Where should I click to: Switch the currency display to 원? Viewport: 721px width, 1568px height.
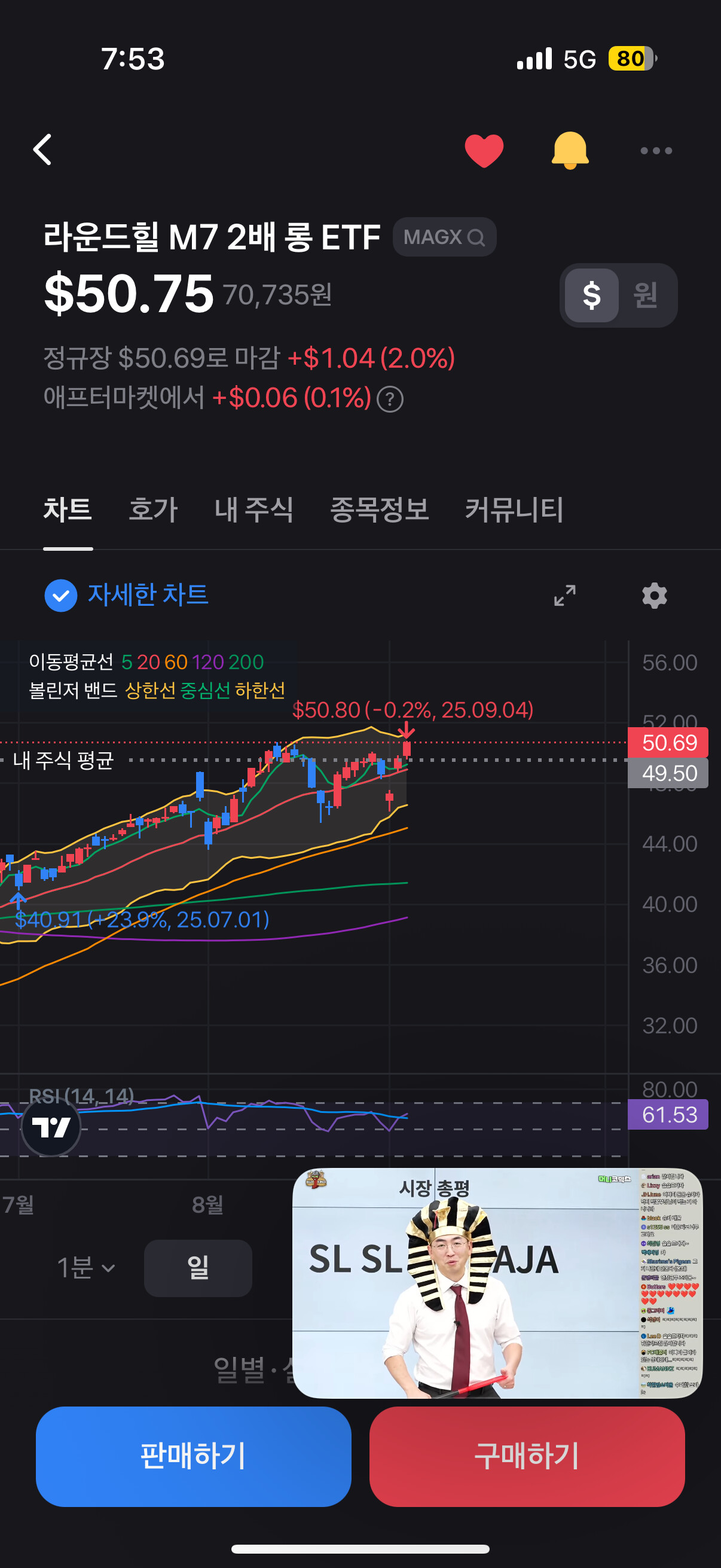coord(646,295)
